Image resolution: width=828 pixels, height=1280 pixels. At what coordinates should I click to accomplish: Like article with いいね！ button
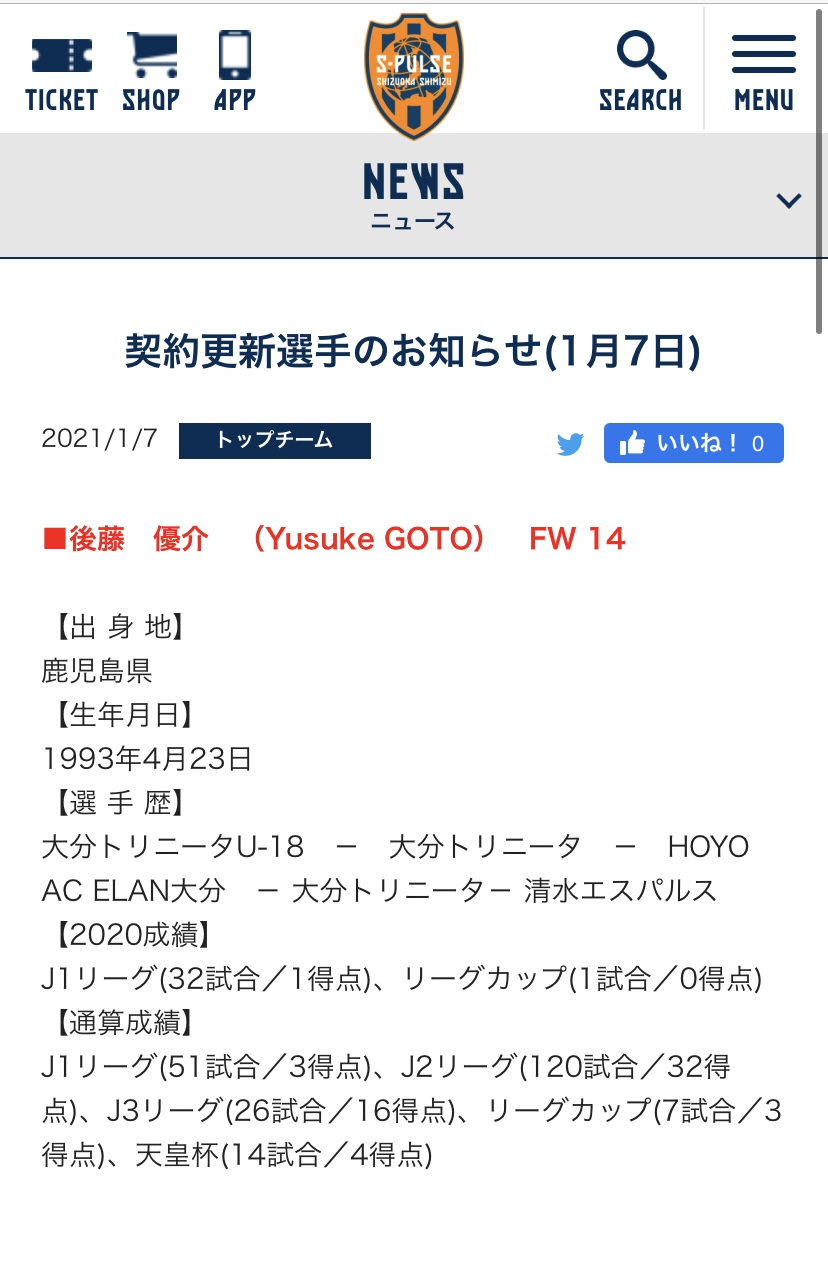(x=693, y=444)
